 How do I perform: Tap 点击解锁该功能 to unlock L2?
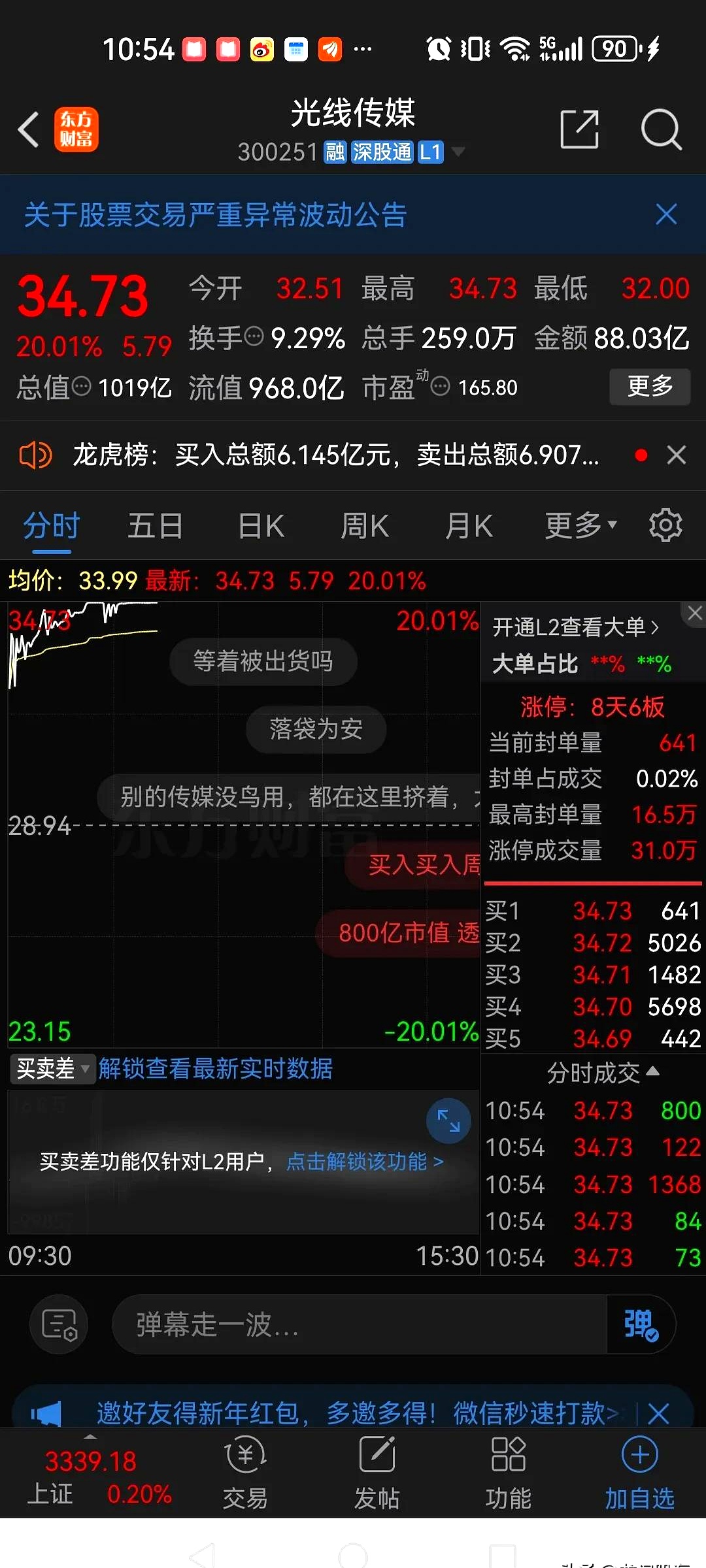(x=365, y=1162)
